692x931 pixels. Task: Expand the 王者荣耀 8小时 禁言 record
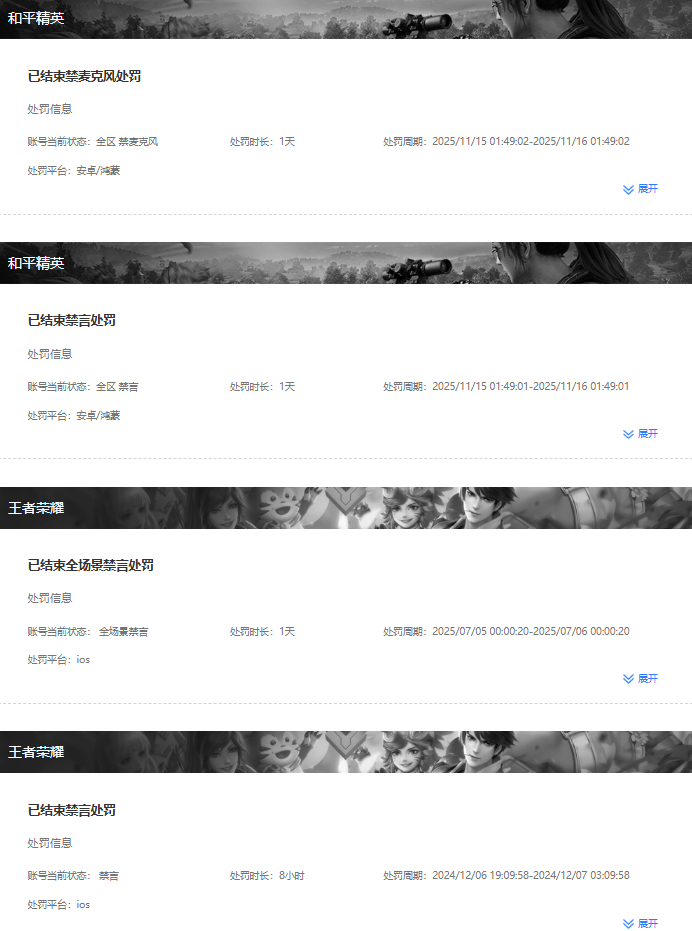pos(641,923)
